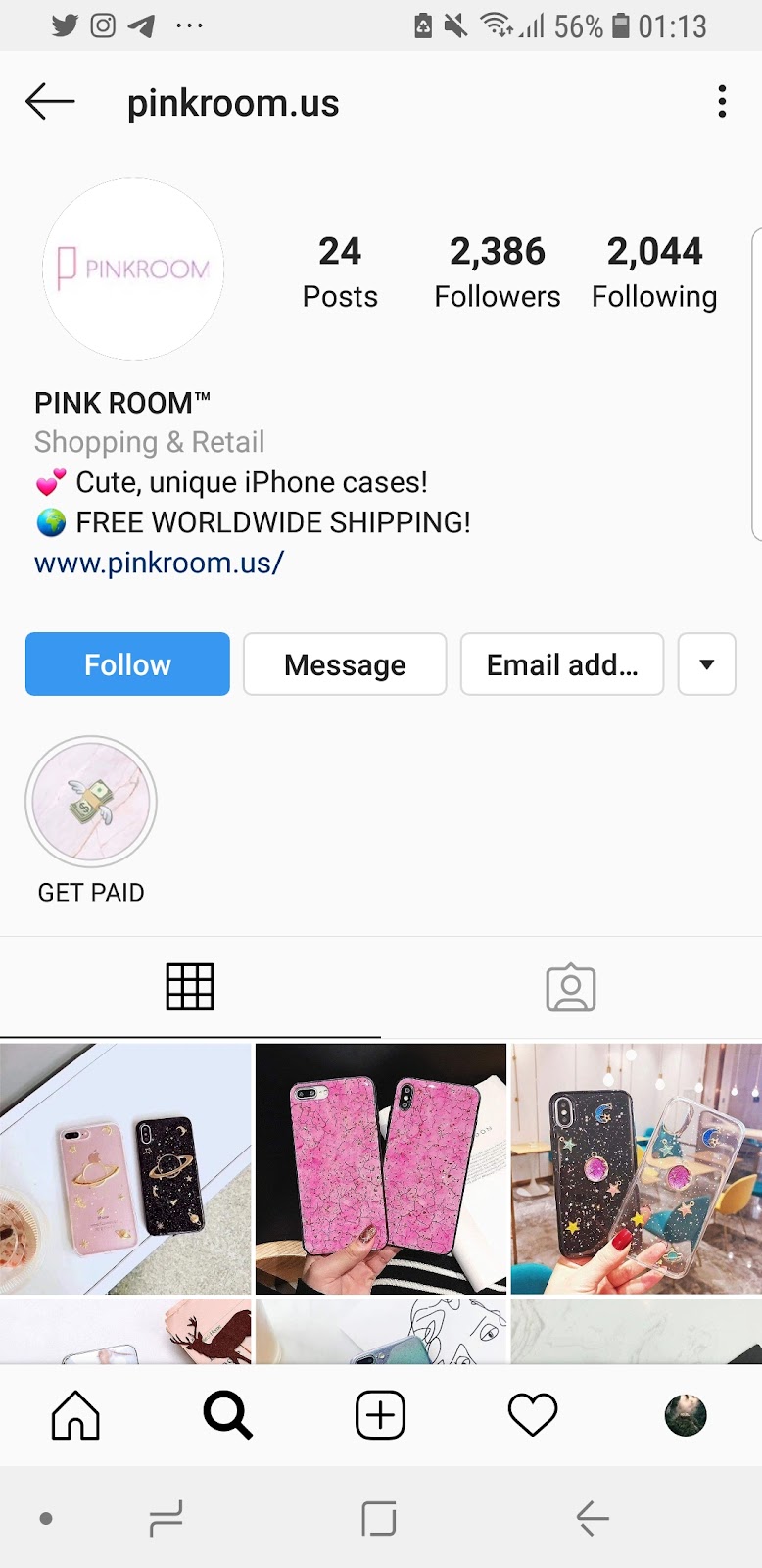Send a message to PINK ROOM
762x1568 pixels.
(345, 664)
